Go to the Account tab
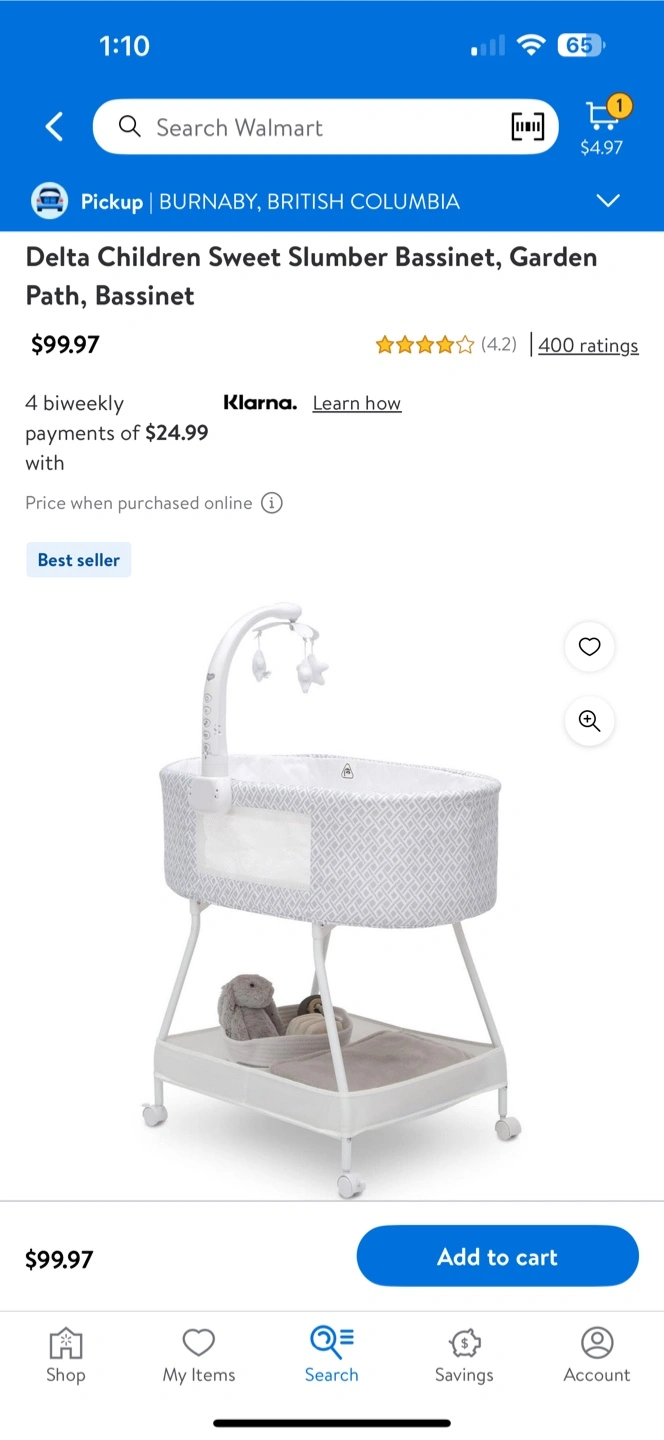 click(597, 1355)
